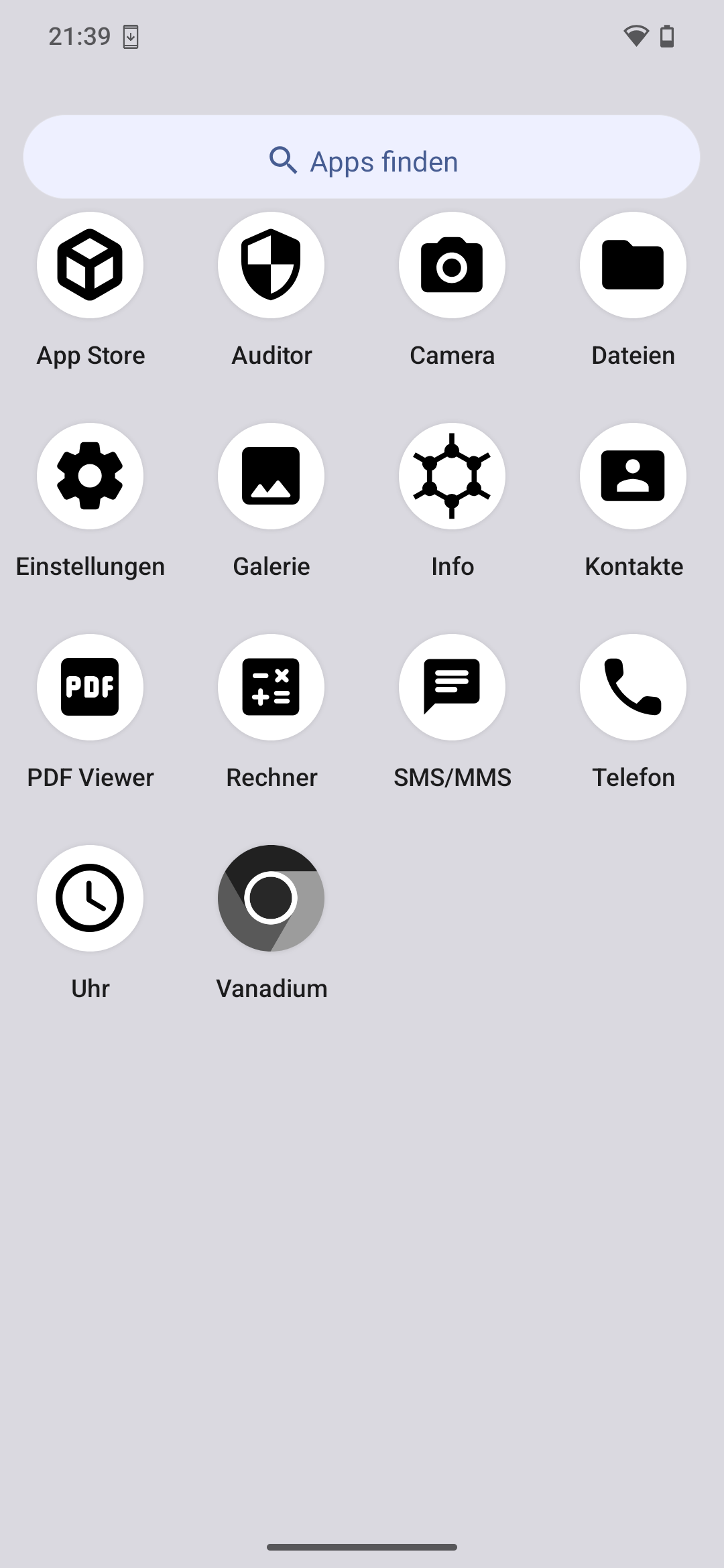This screenshot has width=724, height=1568.
Task: Launch the Telefon dialer app
Action: coord(633,688)
